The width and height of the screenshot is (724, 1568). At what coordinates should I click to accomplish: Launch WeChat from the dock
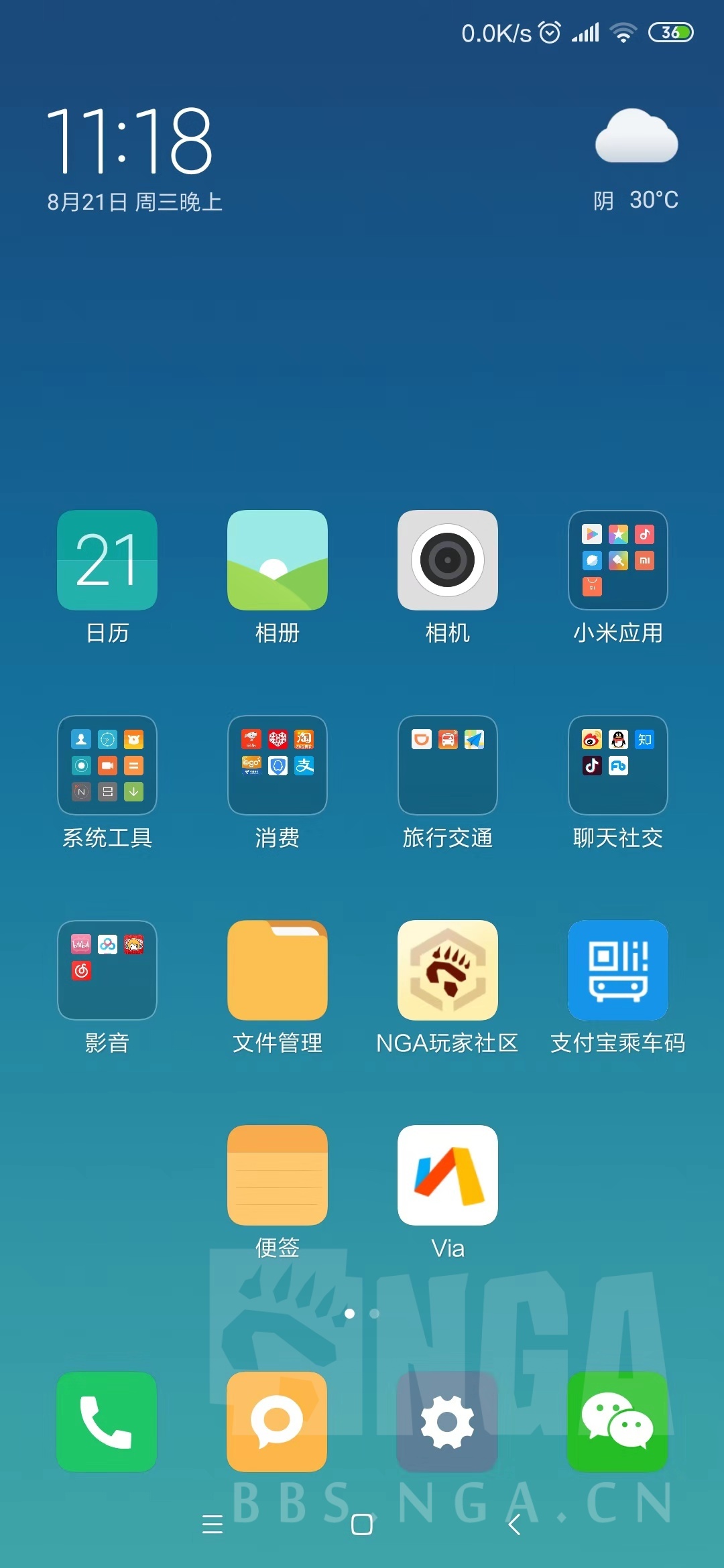[x=618, y=1422]
